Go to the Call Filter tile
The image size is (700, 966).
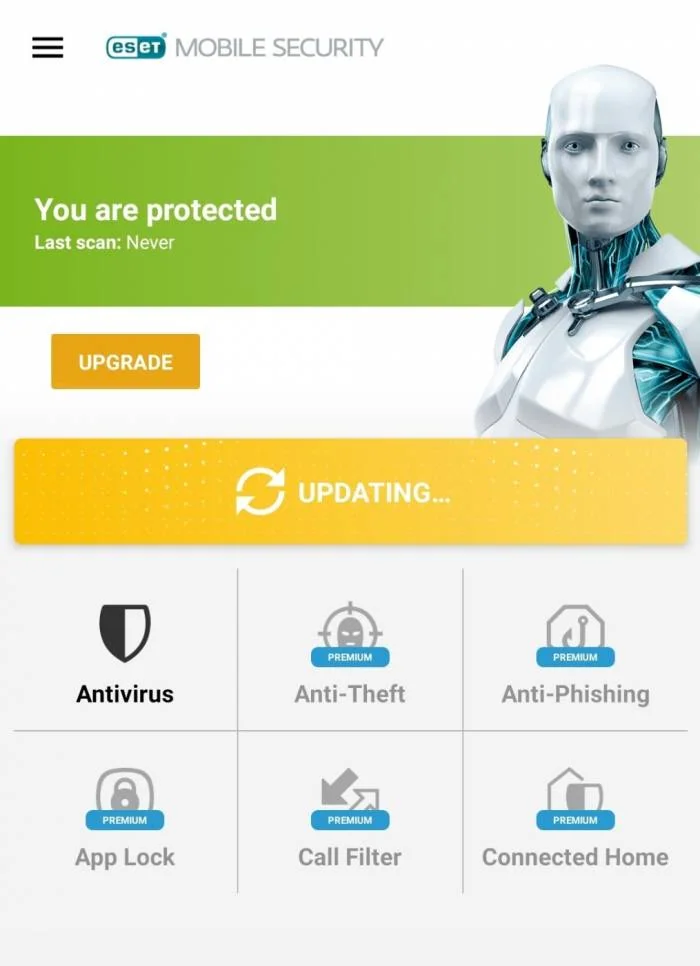click(x=350, y=813)
